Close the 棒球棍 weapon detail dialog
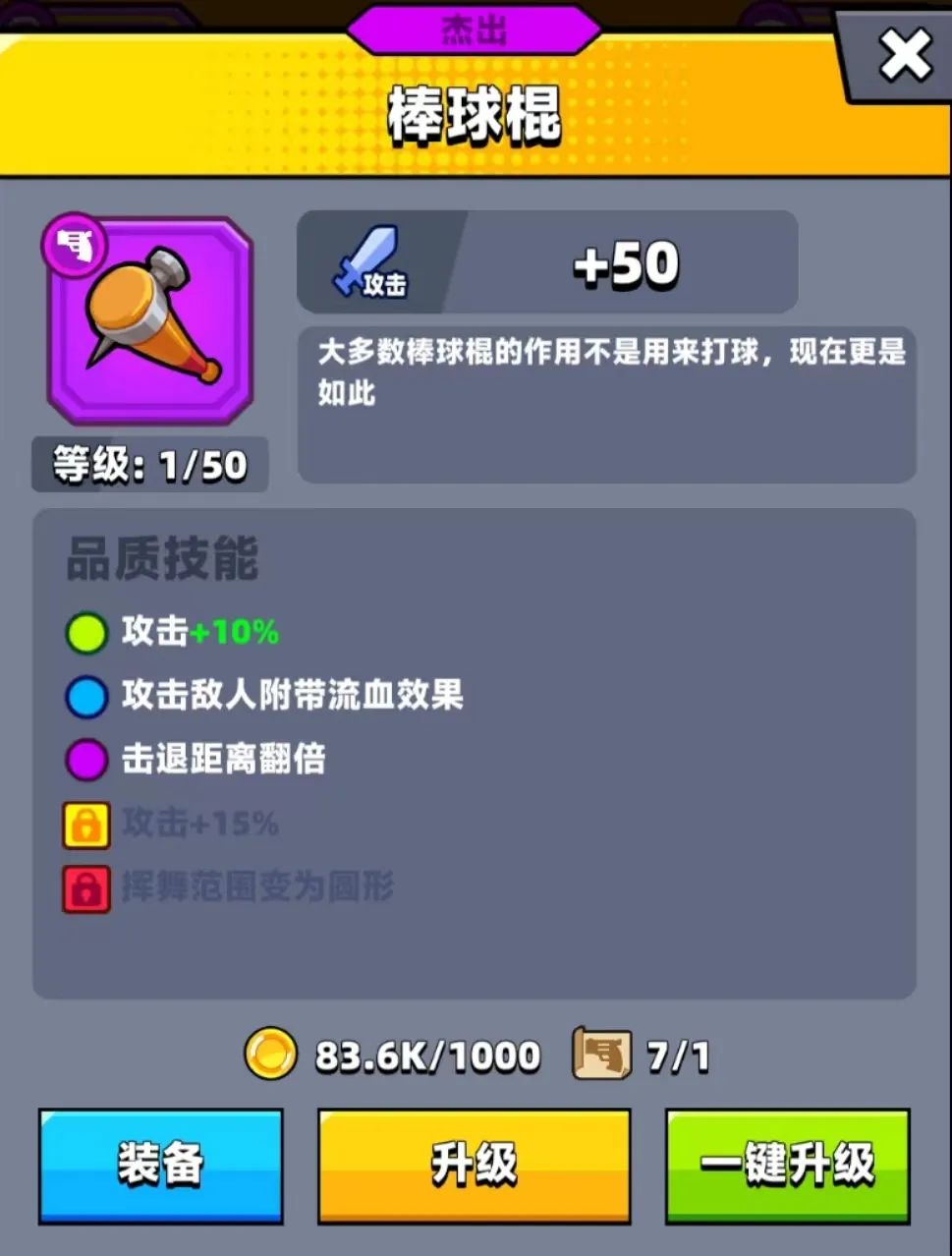This screenshot has width=952, height=1256. point(904,55)
